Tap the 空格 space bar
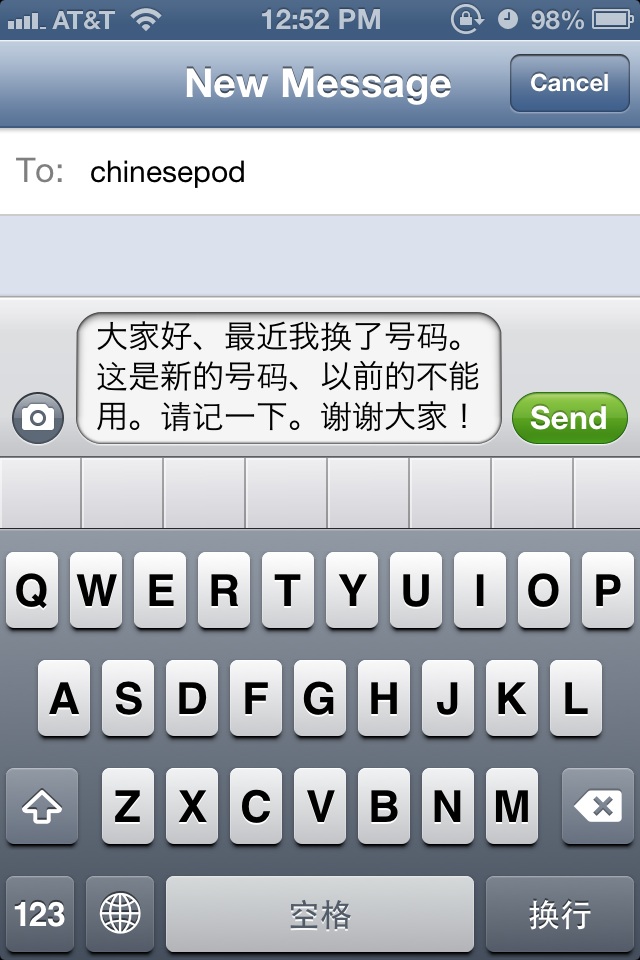640x960 pixels. [320, 914]
